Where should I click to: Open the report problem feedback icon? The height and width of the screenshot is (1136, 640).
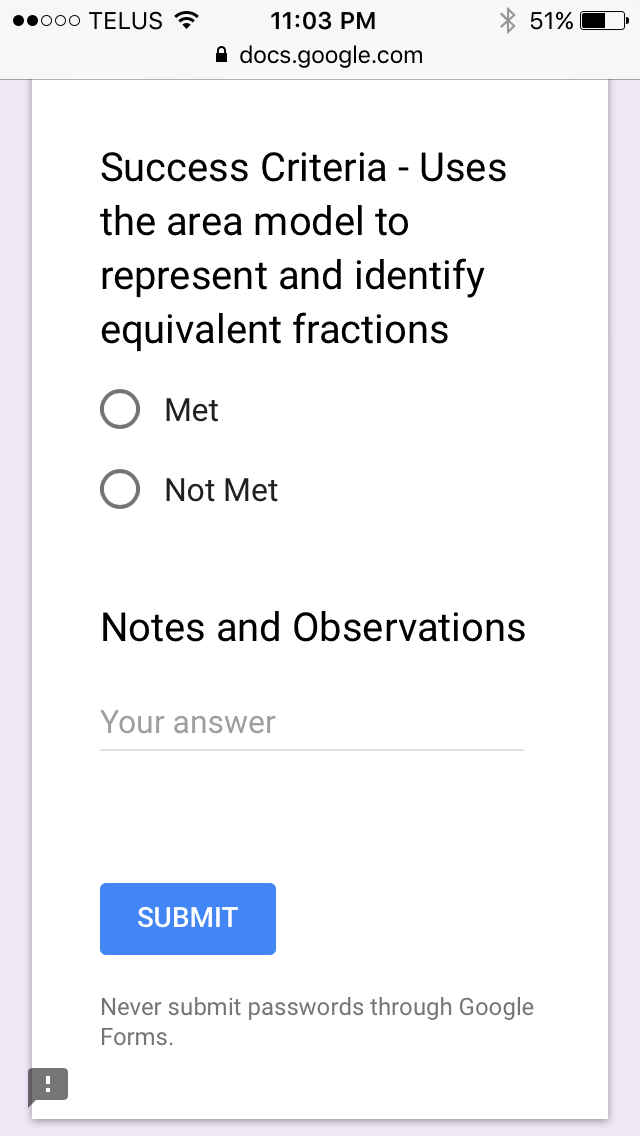coord(48,1085)
